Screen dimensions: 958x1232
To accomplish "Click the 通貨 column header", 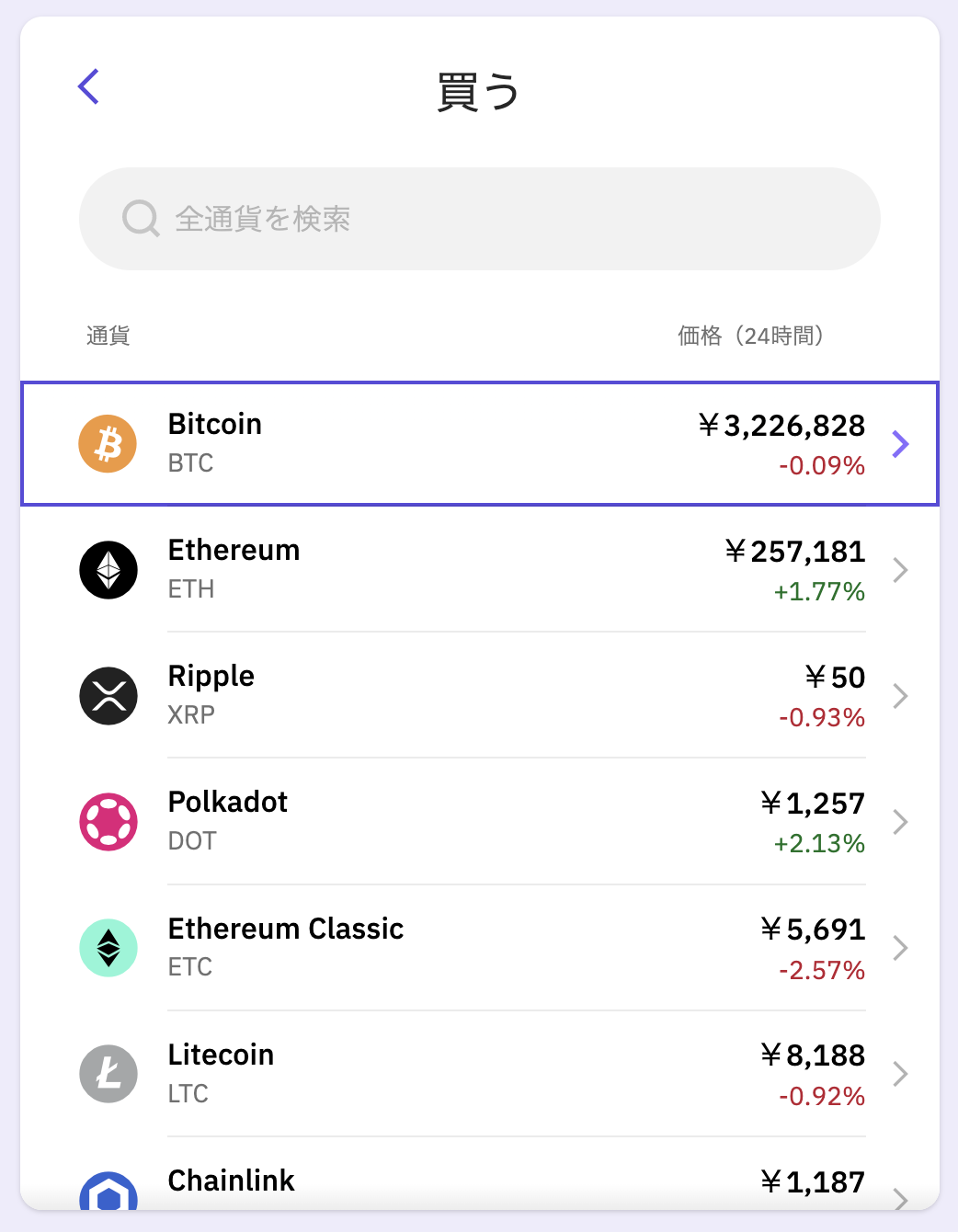I will [x=108, y=336].
